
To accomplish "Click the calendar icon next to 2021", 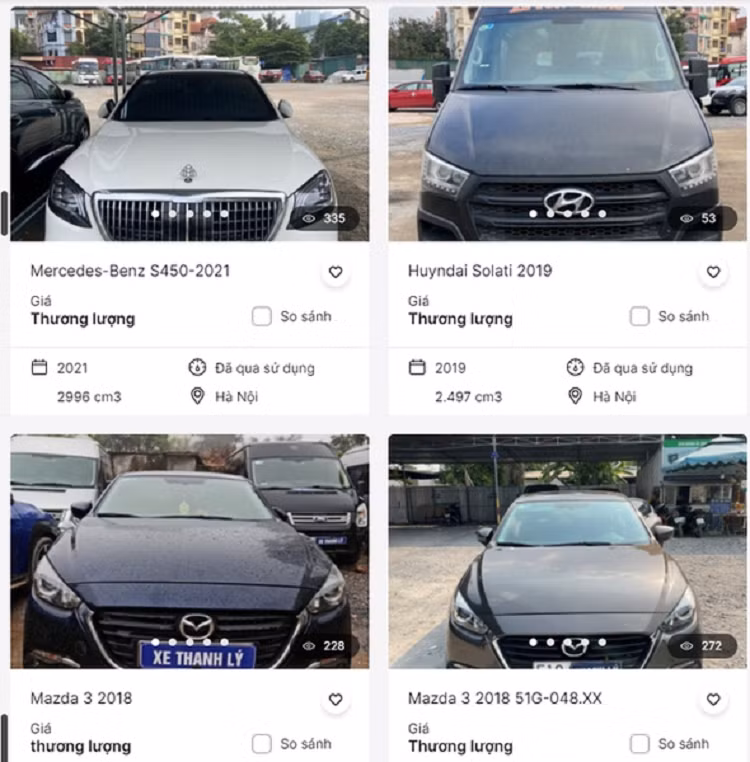I will coord(38,367).
